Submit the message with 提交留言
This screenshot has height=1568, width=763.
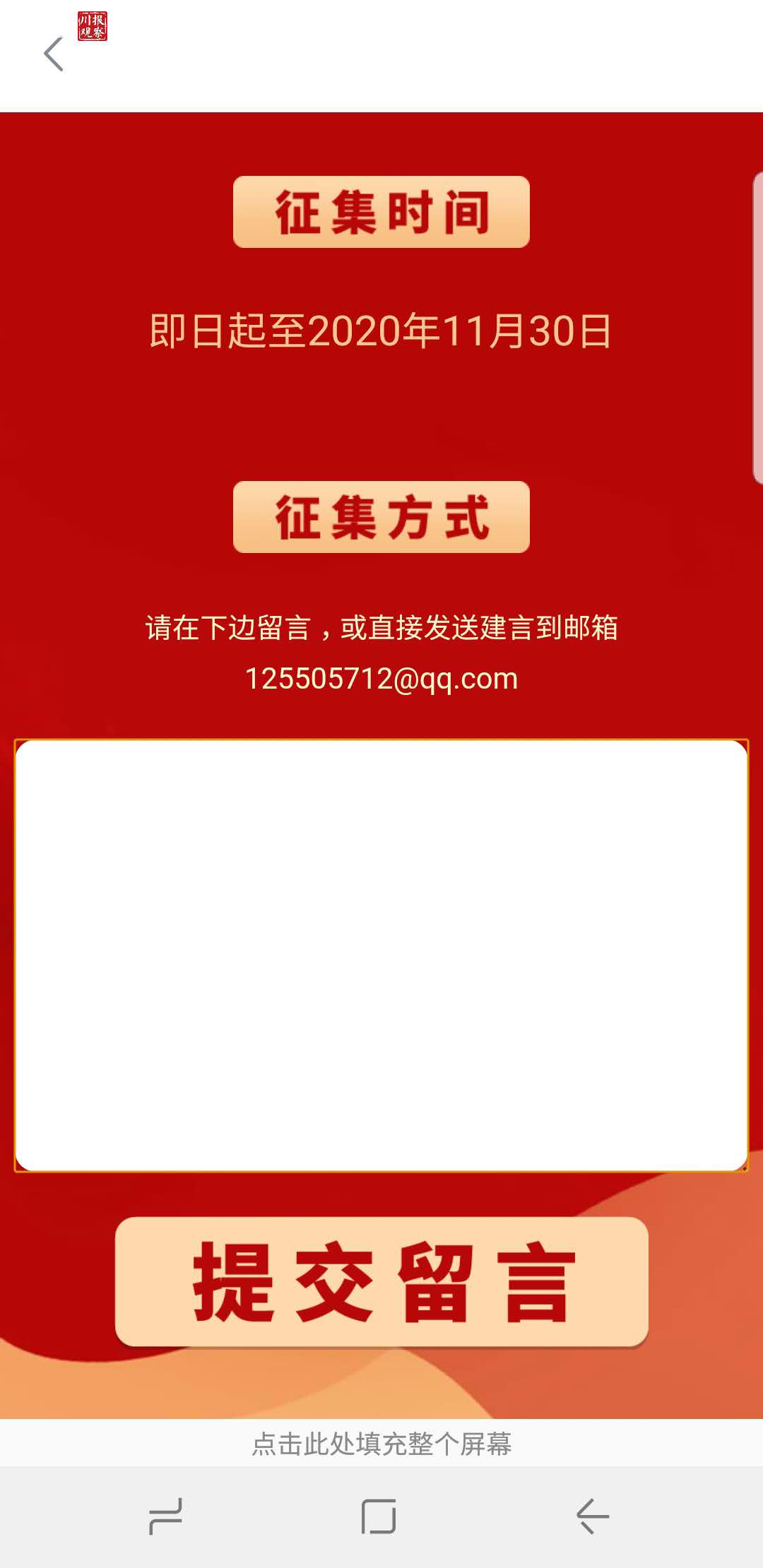pos(381,1281)
